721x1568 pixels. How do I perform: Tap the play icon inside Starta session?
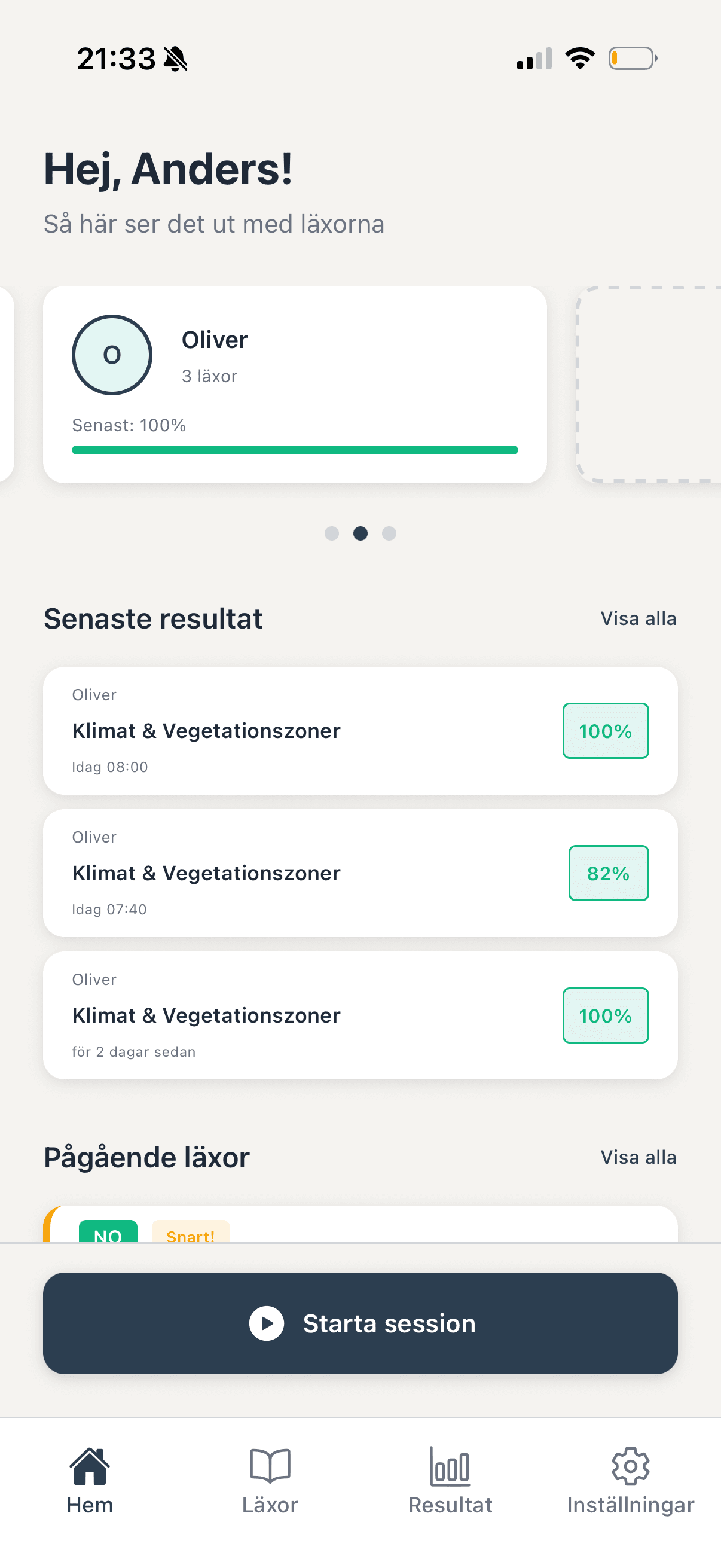(267, 1323)
